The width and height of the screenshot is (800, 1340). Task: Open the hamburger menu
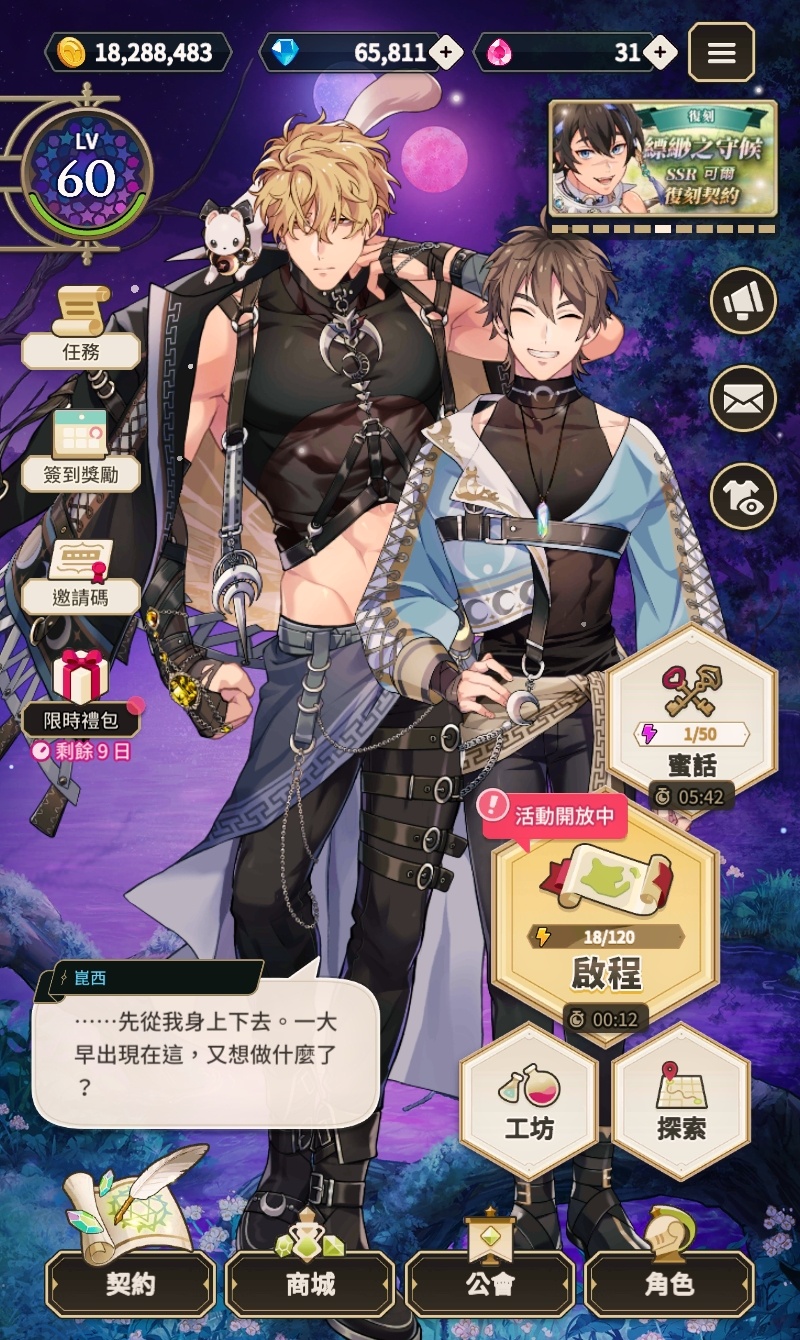[x=721, y=53]
